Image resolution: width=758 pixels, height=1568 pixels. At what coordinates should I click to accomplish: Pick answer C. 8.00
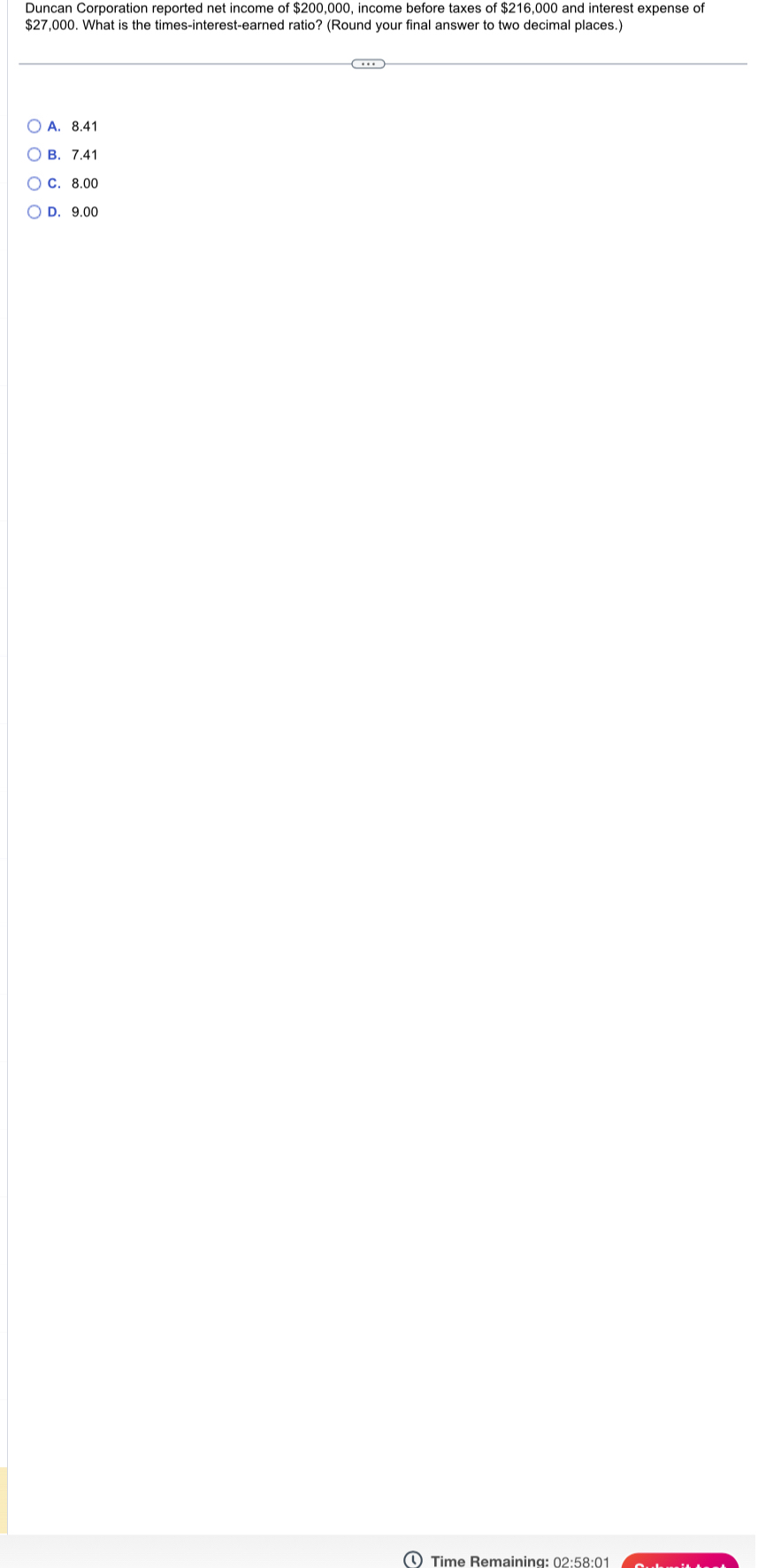(x=34, y=183)
